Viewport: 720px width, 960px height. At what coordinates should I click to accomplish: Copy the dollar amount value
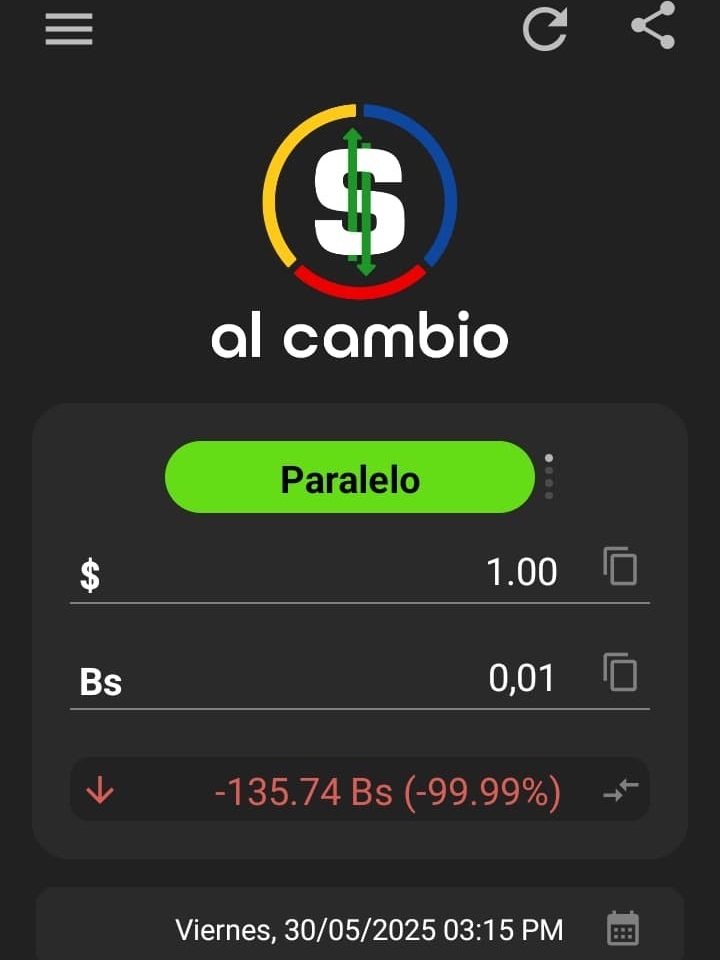coord(621,567)
